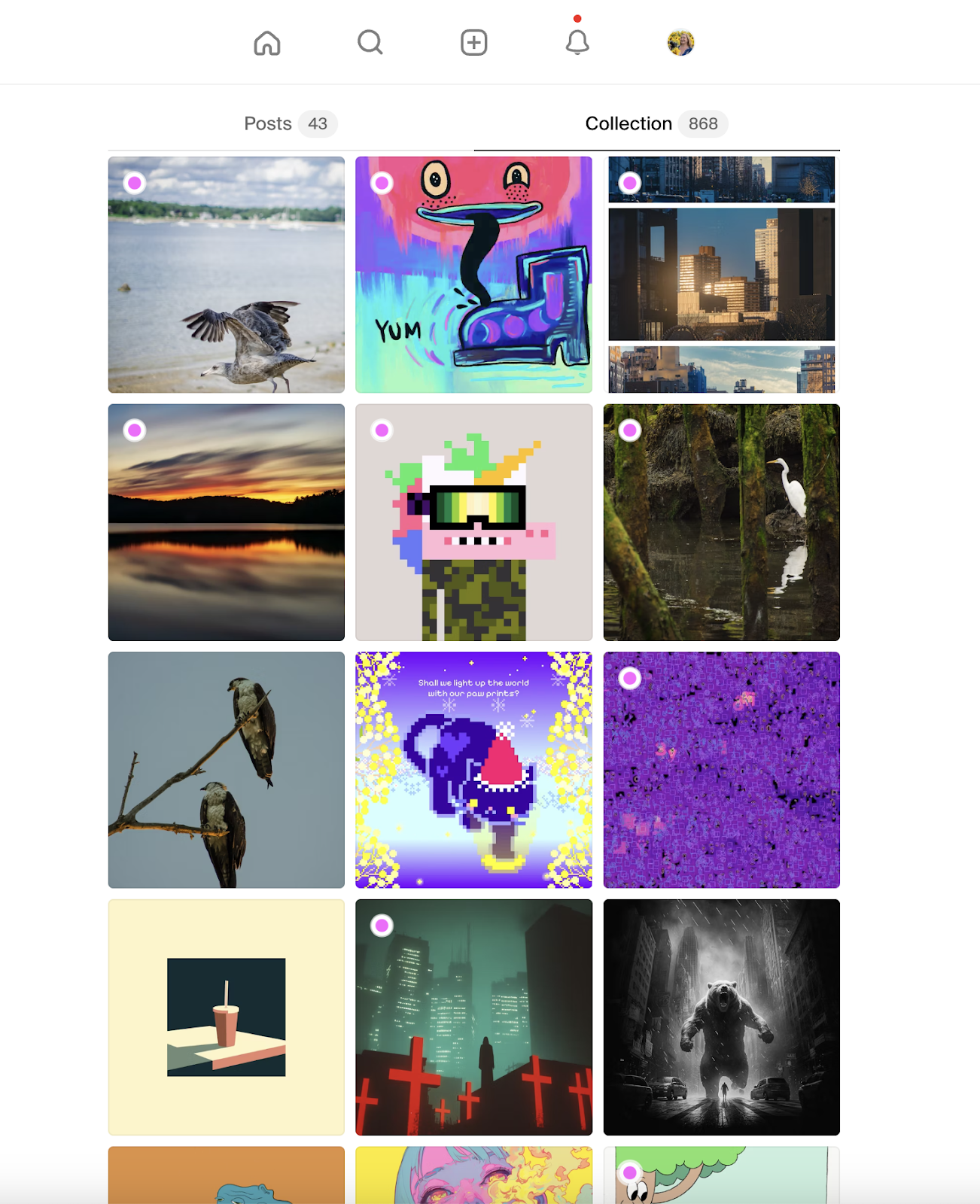The width and height of the screenshot is (980, 1204).
Task: Open the YUM boot artwork
Action: [x=473, y=275]
